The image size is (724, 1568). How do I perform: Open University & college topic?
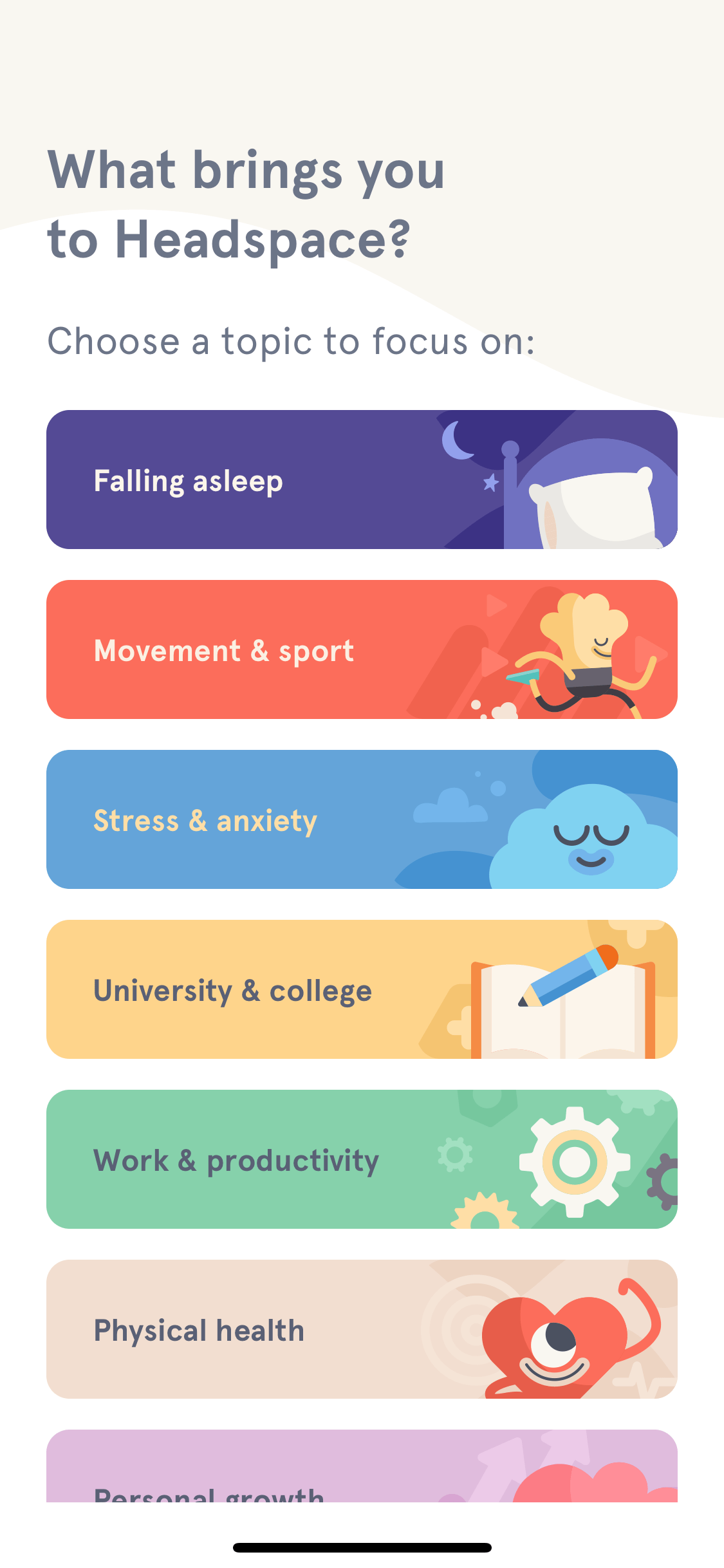(362, 989)
